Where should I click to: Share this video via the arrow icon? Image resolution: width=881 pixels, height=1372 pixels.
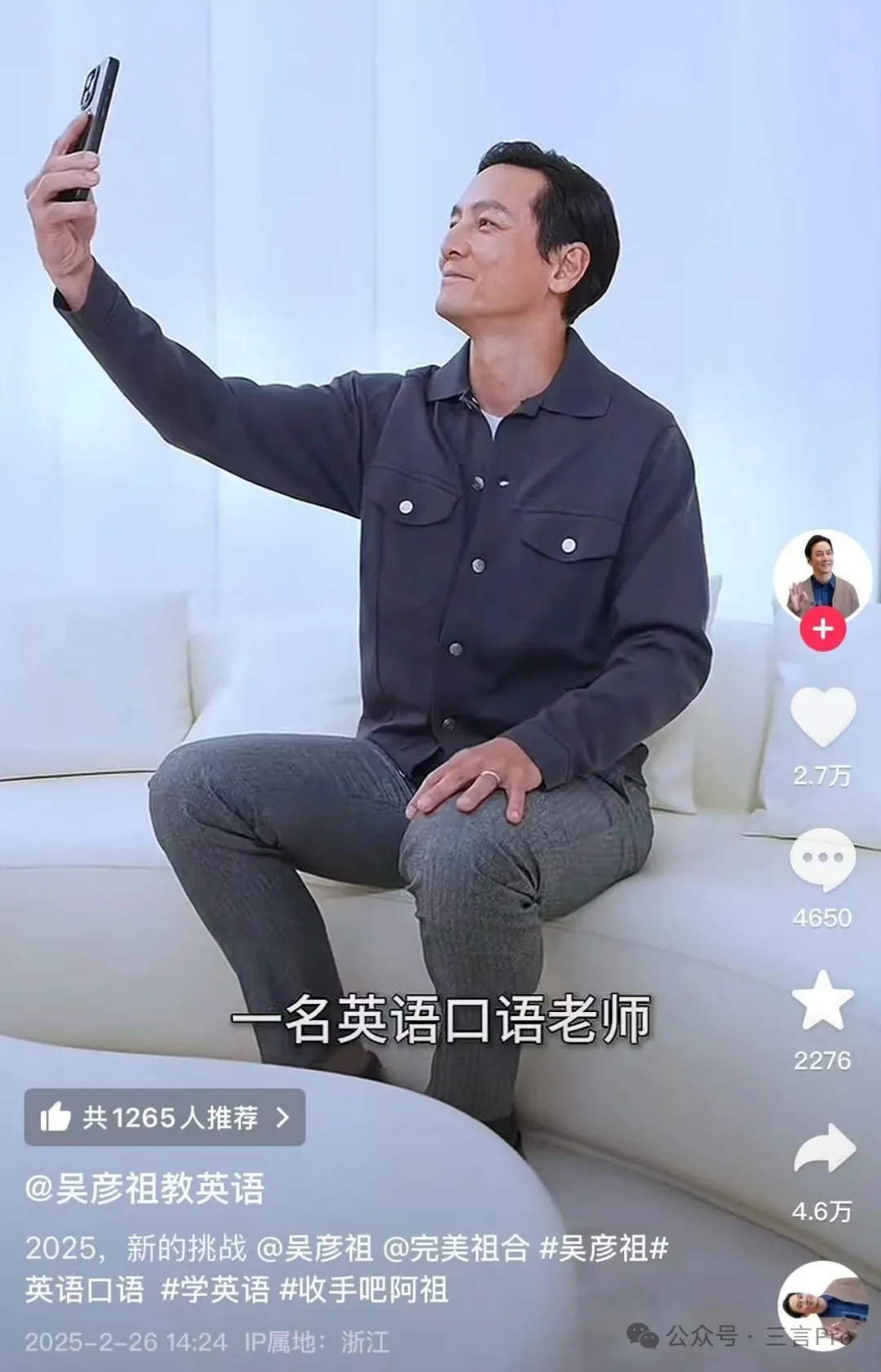pos(824,1149)
